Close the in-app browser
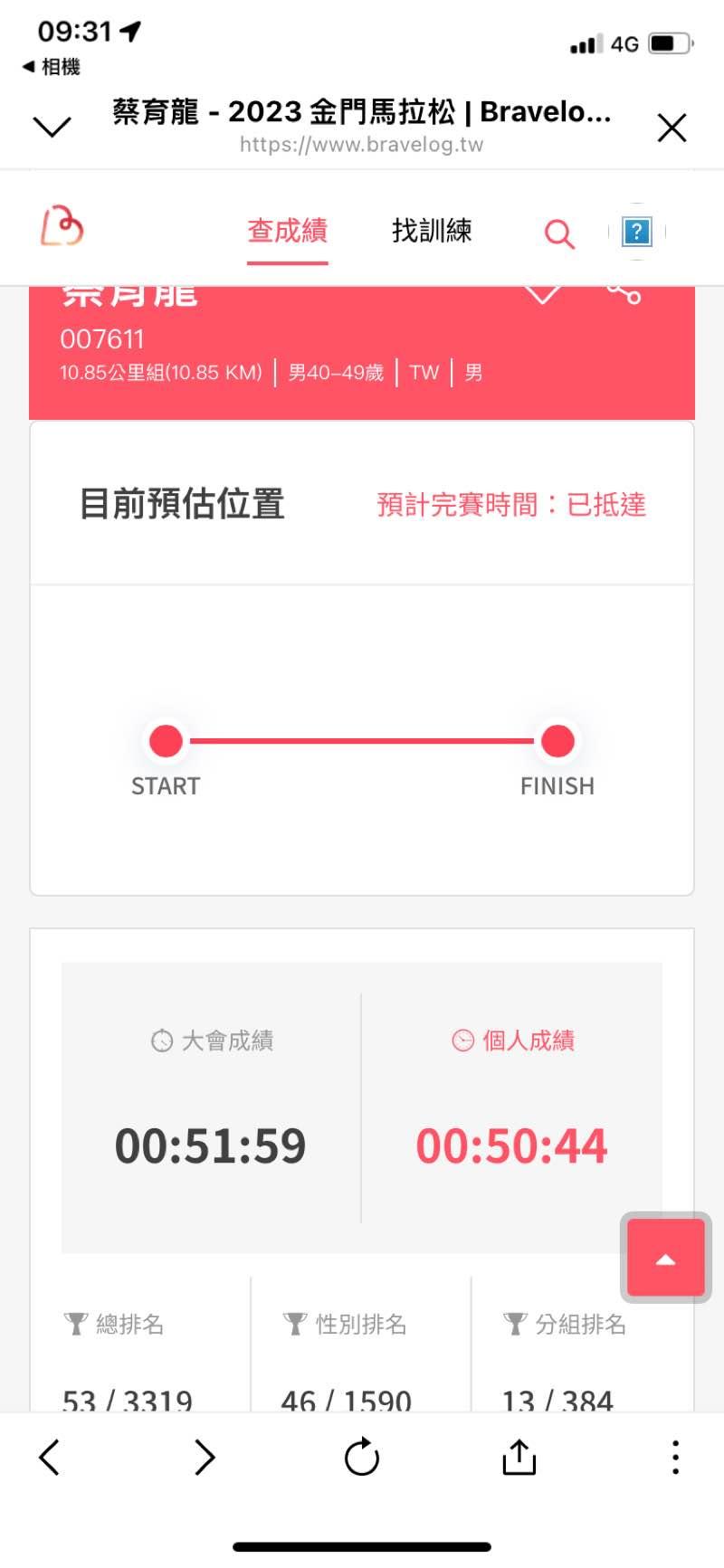Viewport: 724px width, 1568px height. click(672, 128)
